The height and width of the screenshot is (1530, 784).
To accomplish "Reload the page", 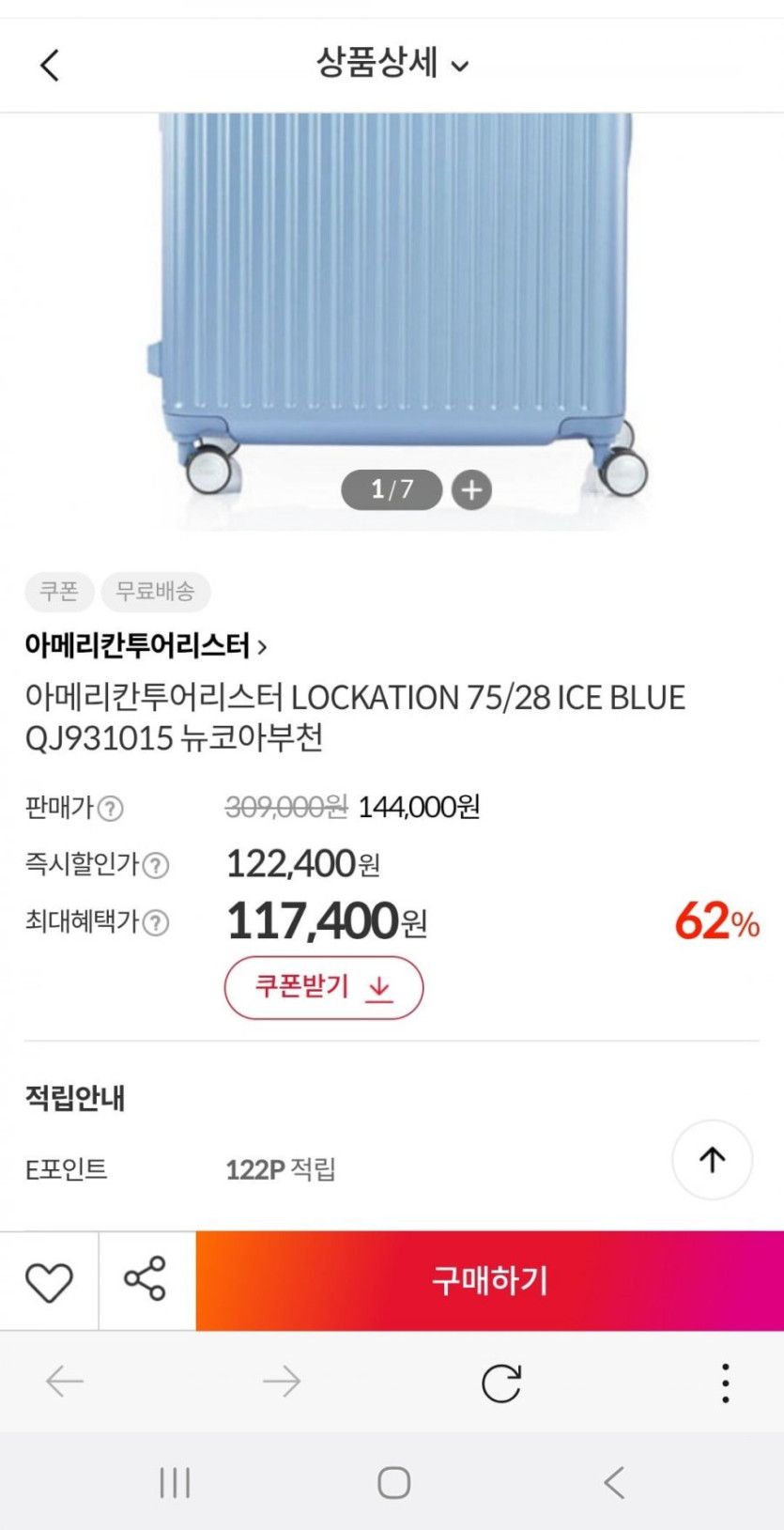I will pyautogui.click(x=500, y=1383).
